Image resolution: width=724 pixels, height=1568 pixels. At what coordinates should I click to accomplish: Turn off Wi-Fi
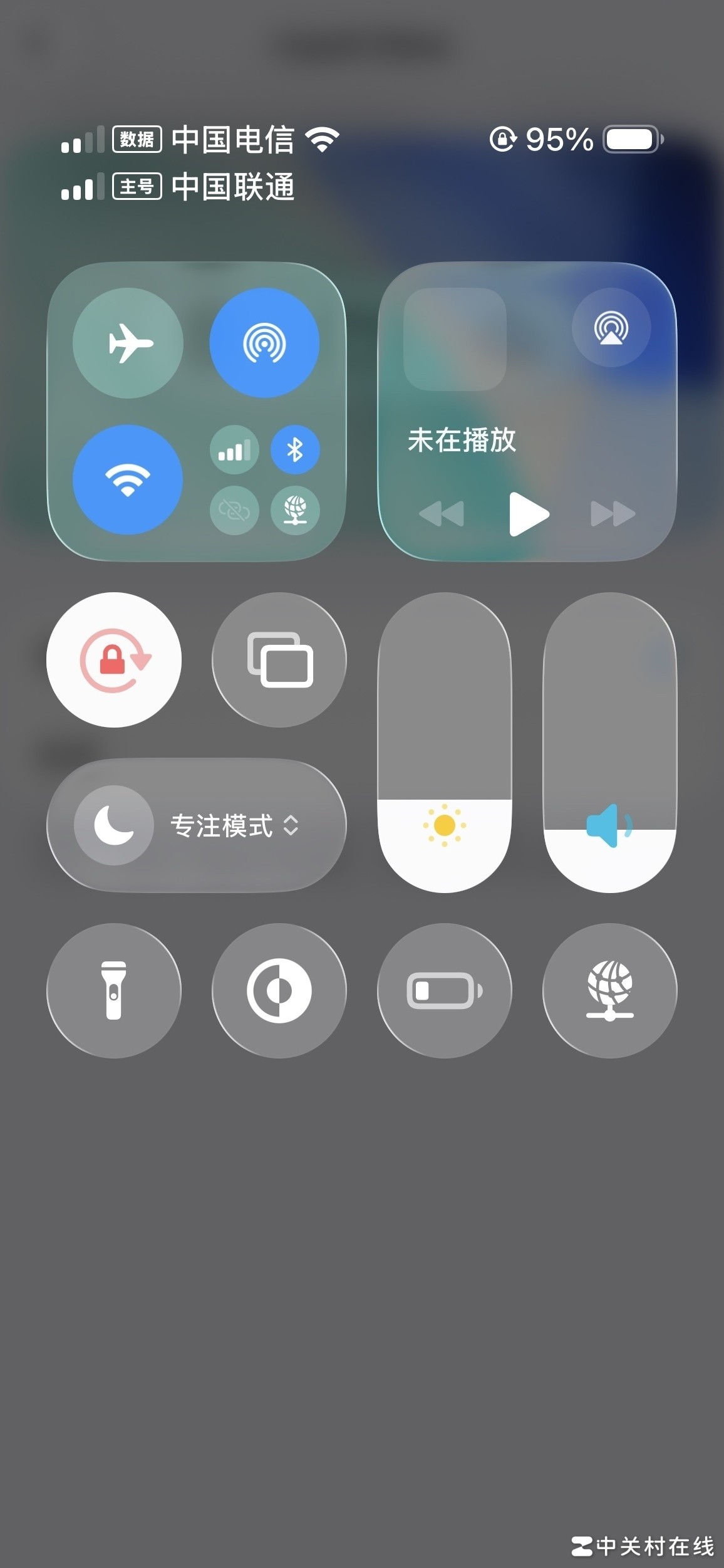coord(128,479)
